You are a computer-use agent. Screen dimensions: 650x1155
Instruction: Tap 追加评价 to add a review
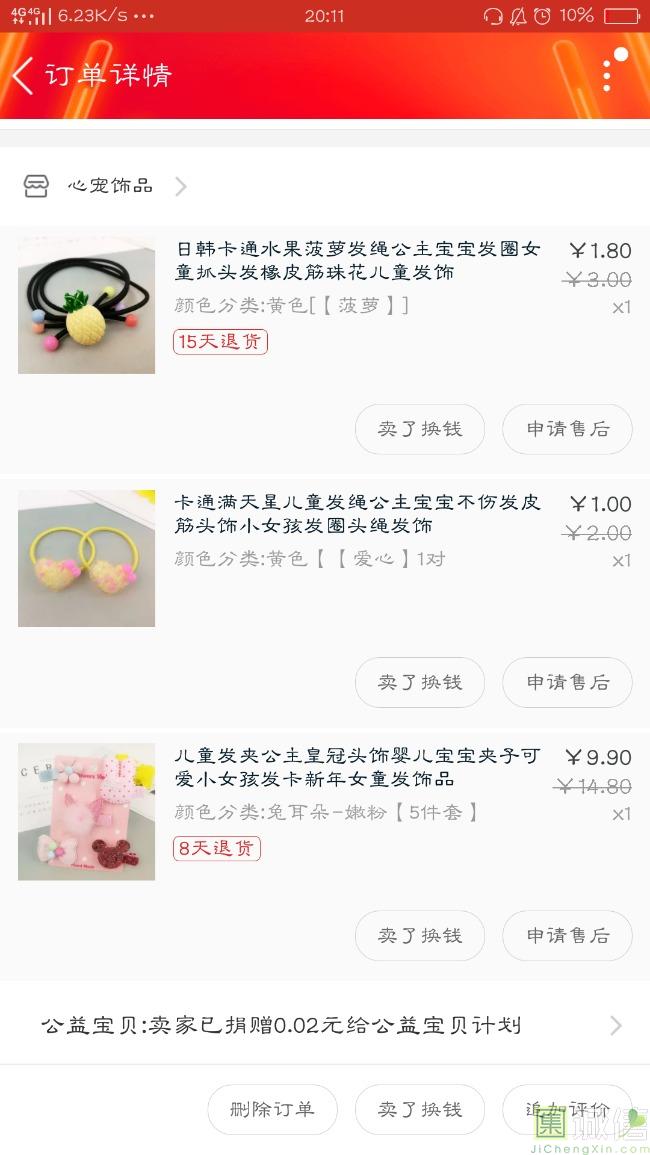[x=566, y=1109]
